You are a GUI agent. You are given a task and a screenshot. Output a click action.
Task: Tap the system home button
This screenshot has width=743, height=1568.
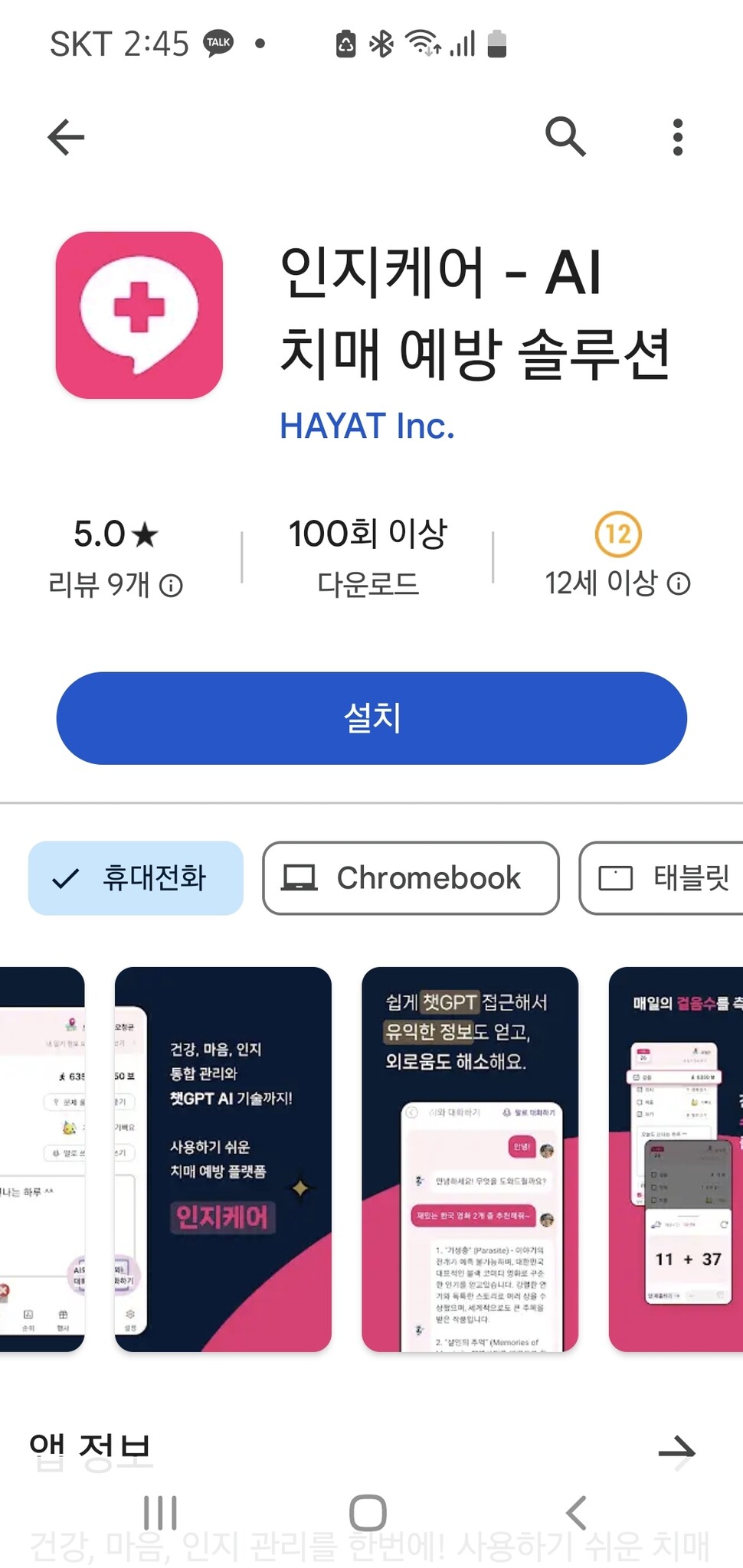pos(368,1513)
